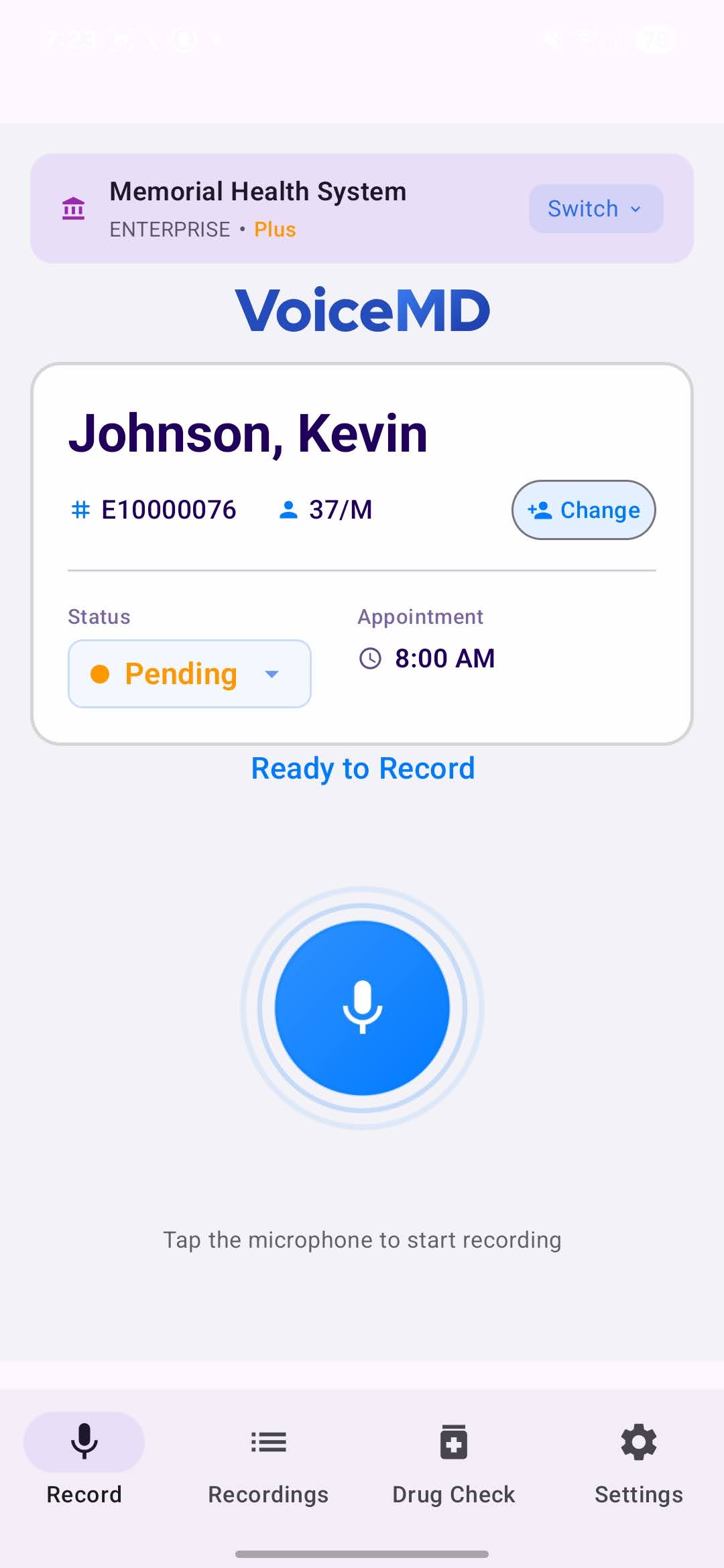Open Settings using the gear icon
Screen dimensions: 724x1568
coord(638,1442)
